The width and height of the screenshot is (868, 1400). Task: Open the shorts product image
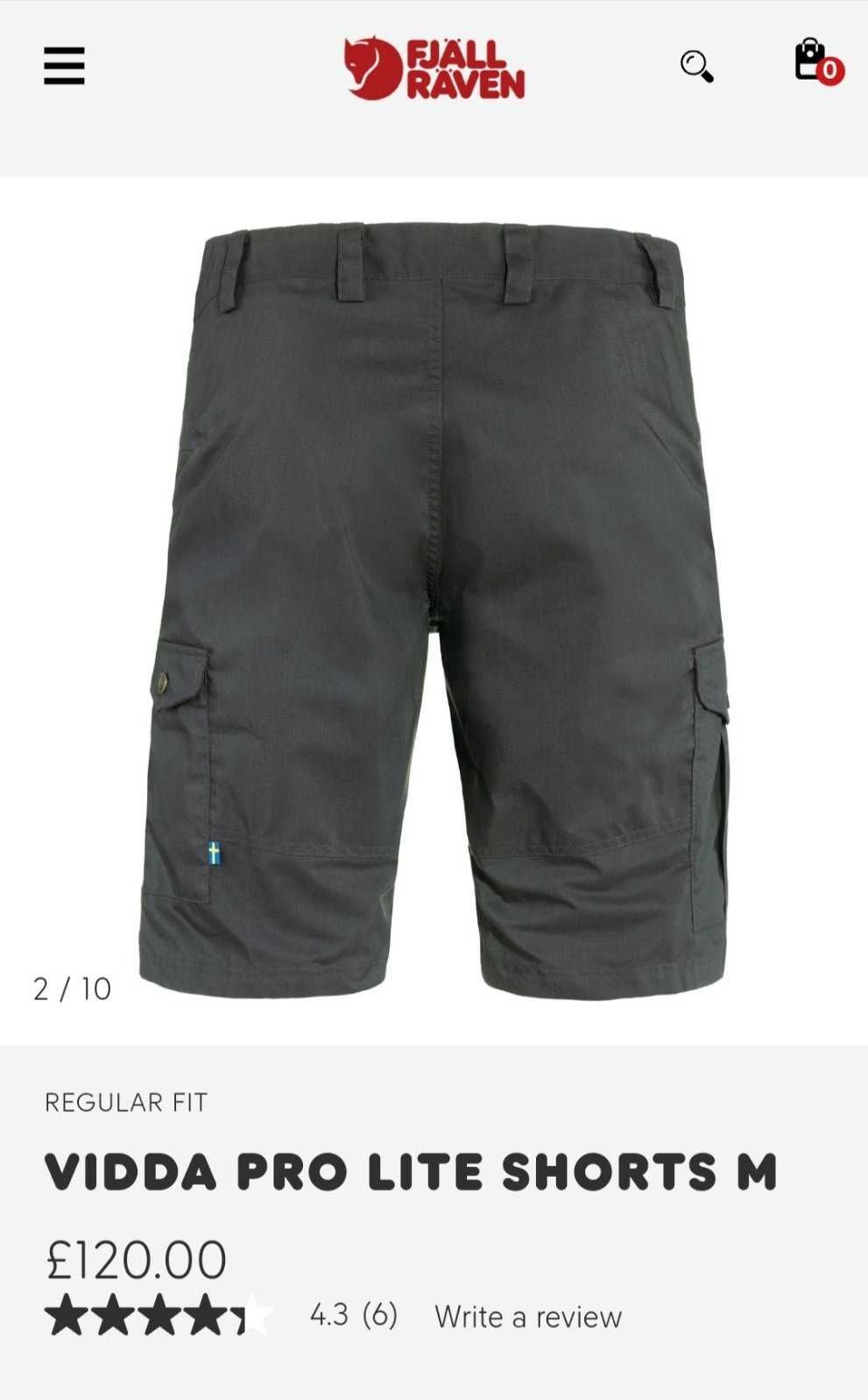pos(434,610)
